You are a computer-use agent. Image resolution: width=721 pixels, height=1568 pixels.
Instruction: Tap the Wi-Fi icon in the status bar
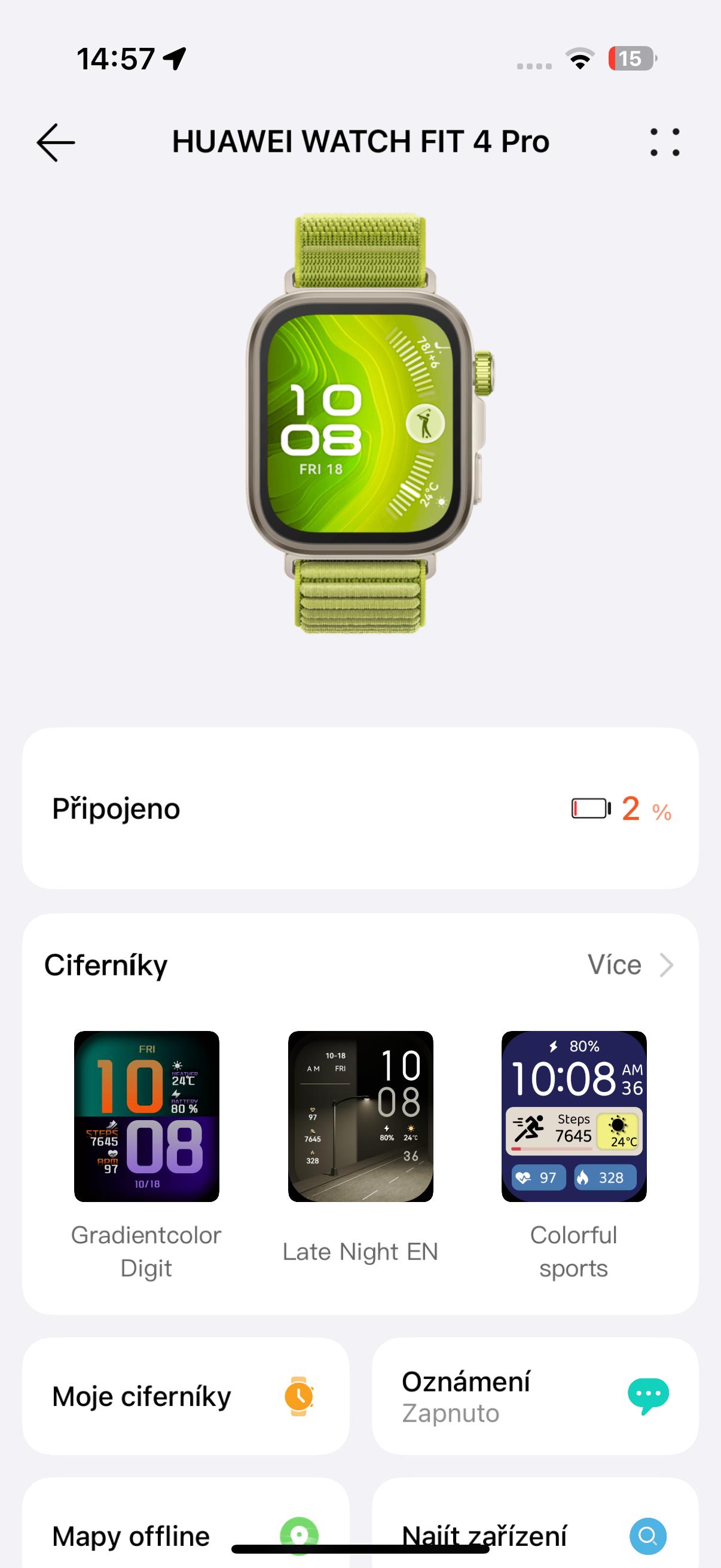click(579, 59)
